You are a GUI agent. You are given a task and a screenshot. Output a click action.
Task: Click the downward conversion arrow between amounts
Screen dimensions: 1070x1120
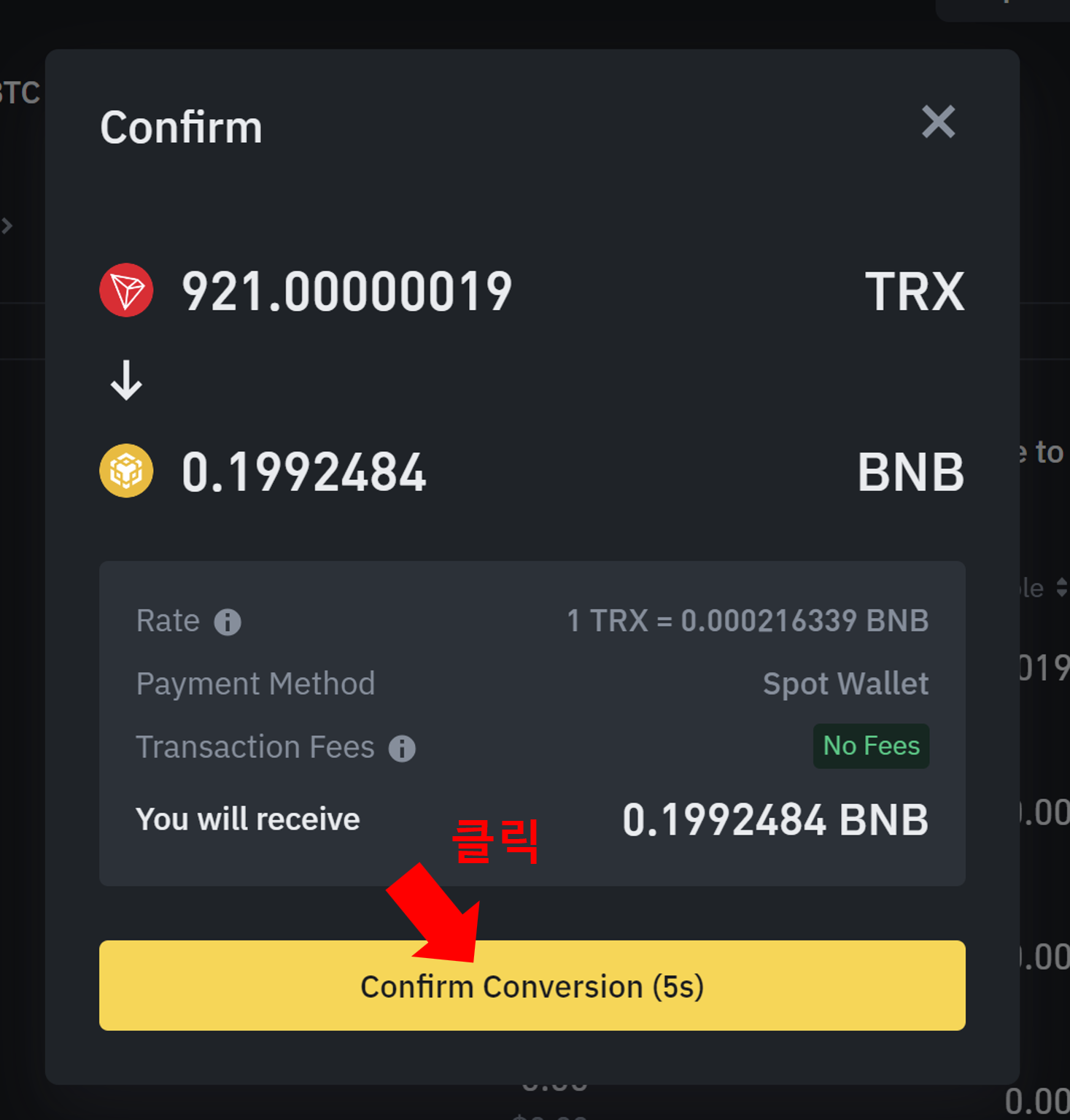click(126, 381)
